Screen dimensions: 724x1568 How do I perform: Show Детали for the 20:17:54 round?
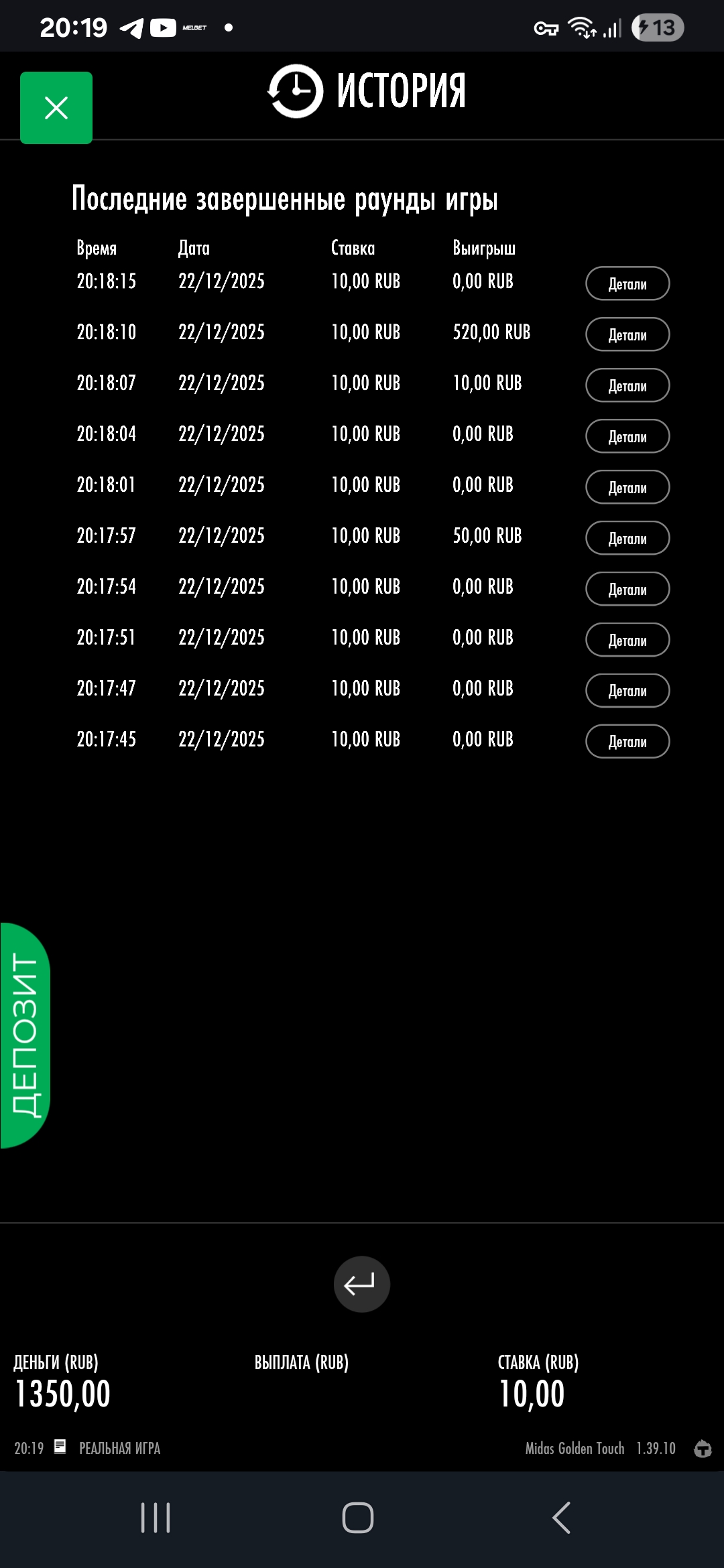tap(627, 589)
